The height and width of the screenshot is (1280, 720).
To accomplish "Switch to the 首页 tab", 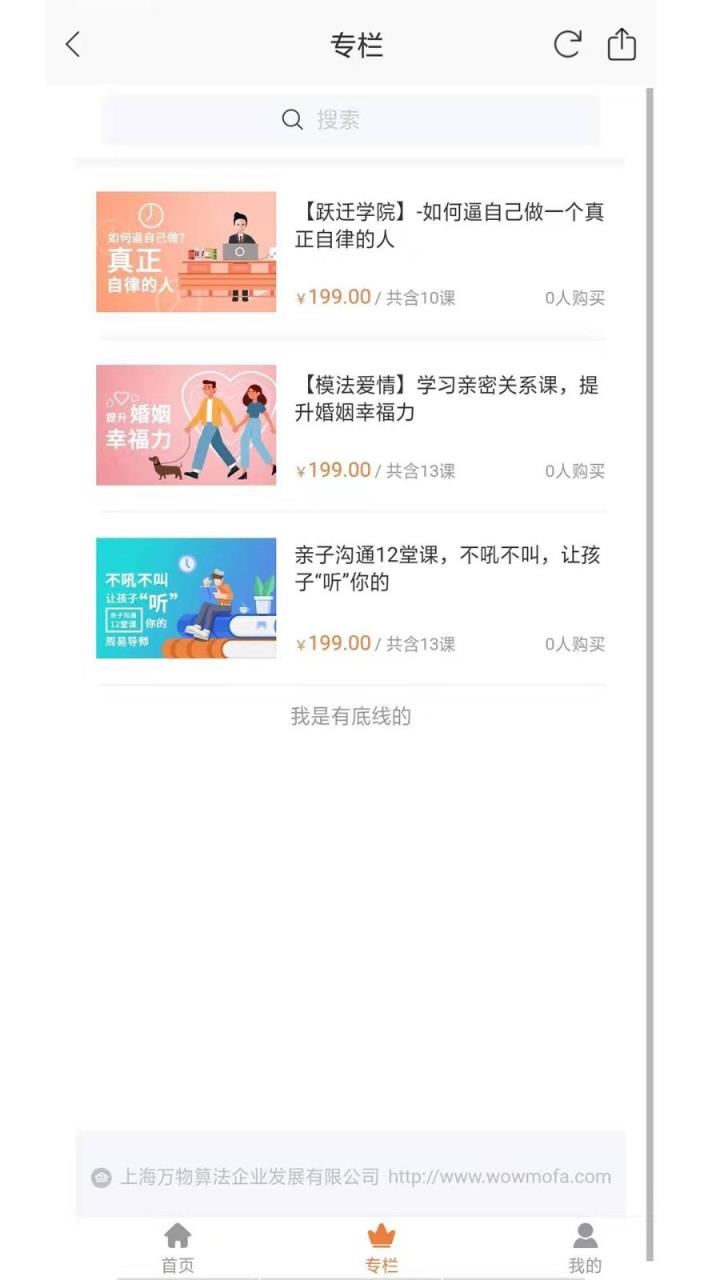I will tap(176, 1243).
